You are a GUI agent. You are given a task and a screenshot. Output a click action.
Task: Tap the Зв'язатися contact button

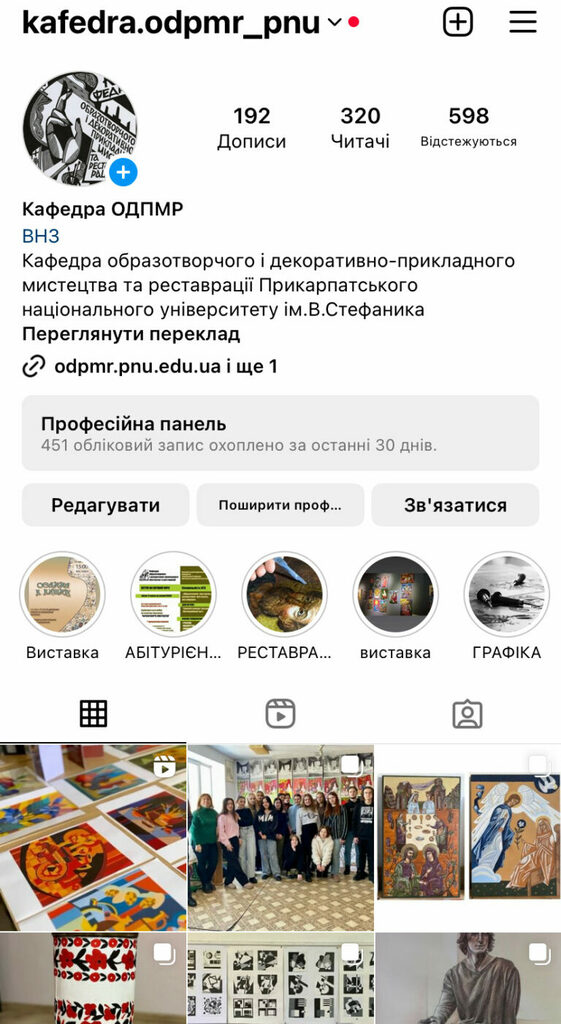455,505
